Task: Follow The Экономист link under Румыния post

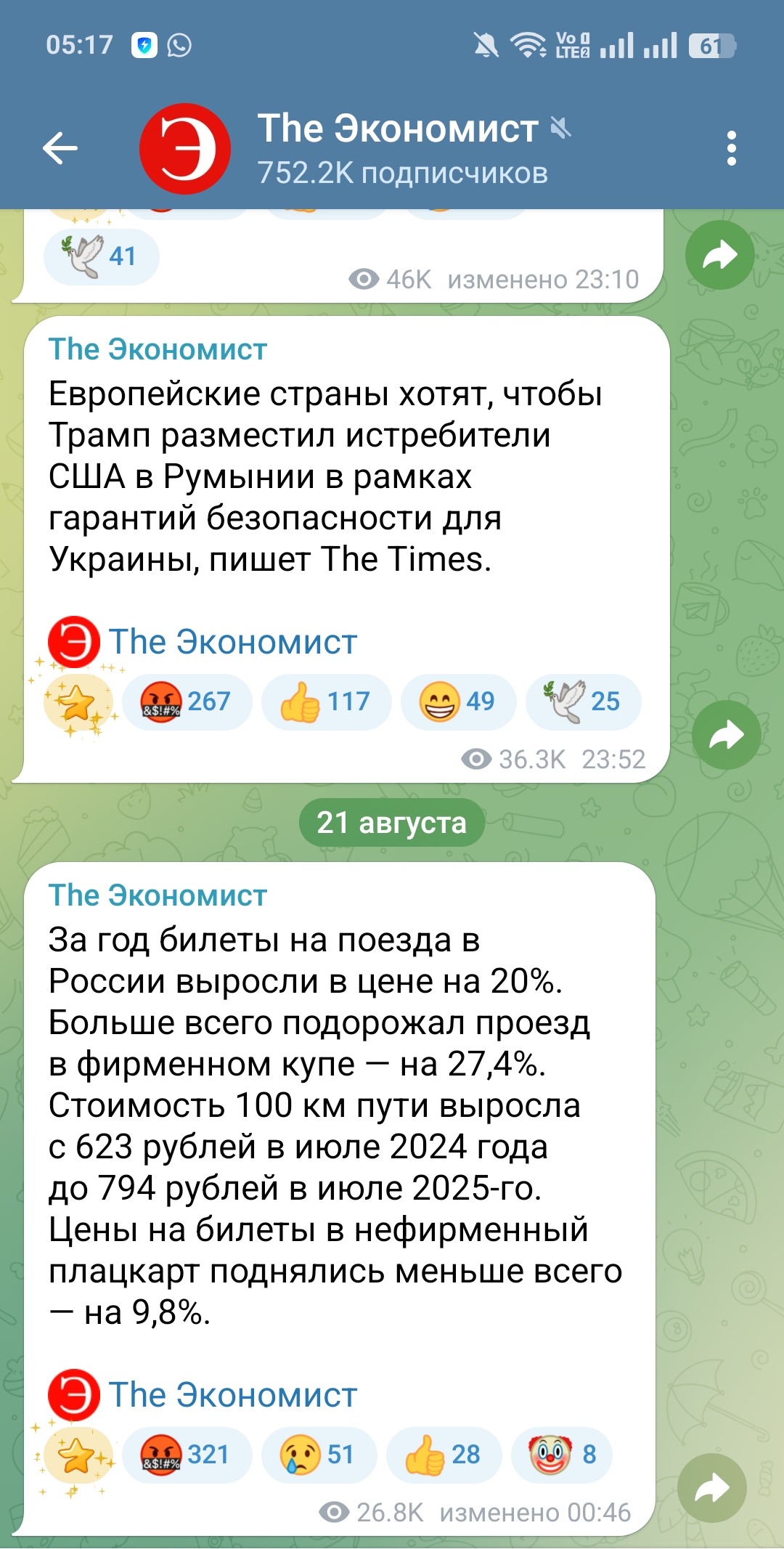Action: (232, 642)
